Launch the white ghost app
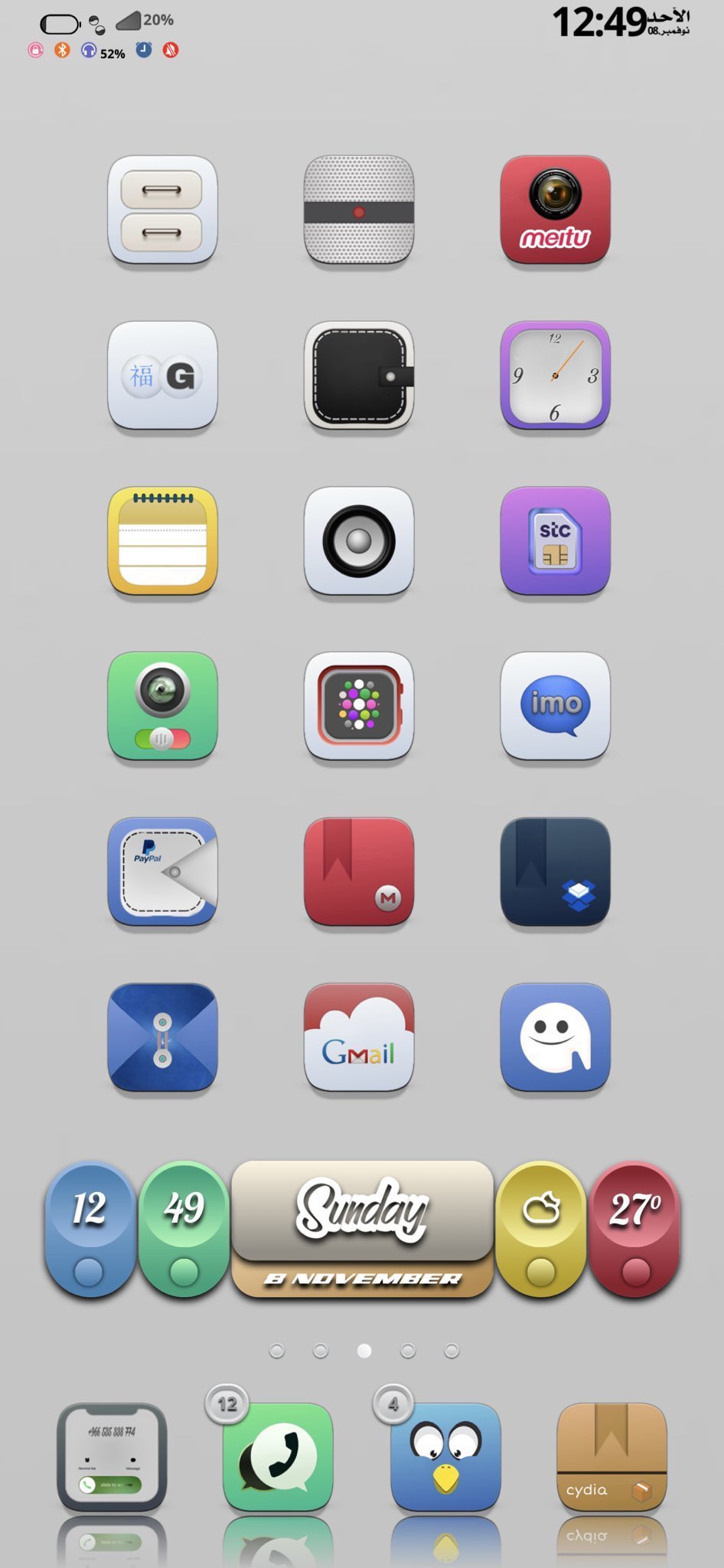 [x=555, y=1037]
